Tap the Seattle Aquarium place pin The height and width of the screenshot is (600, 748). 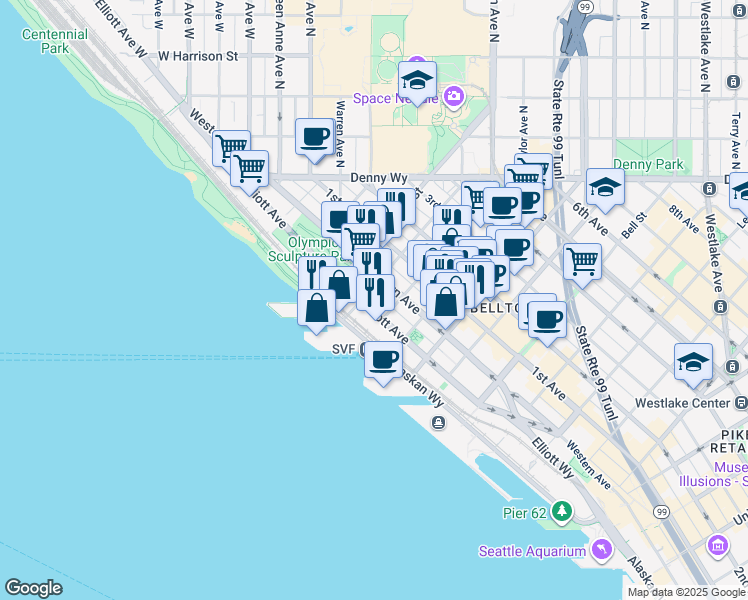601,549
